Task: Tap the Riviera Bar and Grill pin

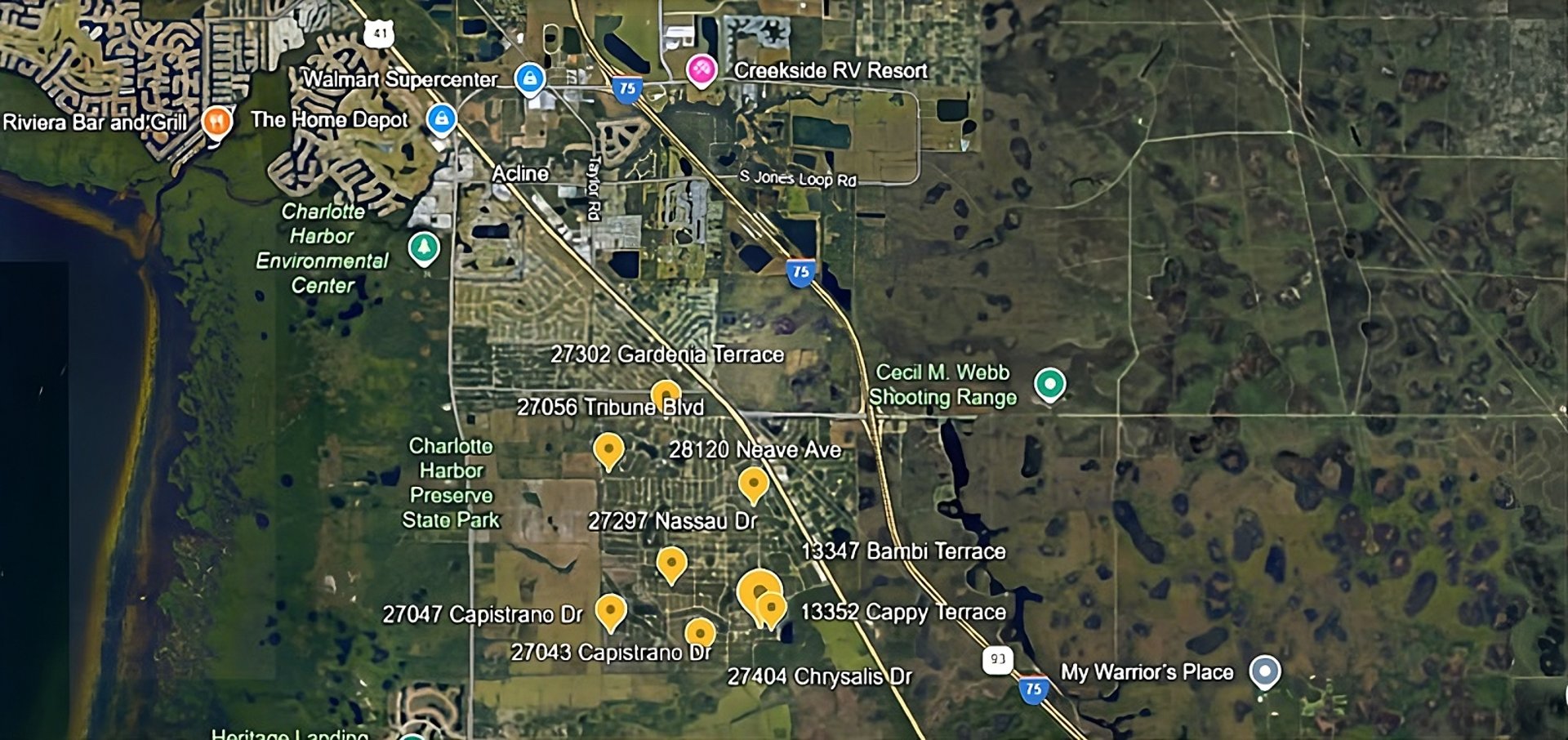Action: pos(216,122)
